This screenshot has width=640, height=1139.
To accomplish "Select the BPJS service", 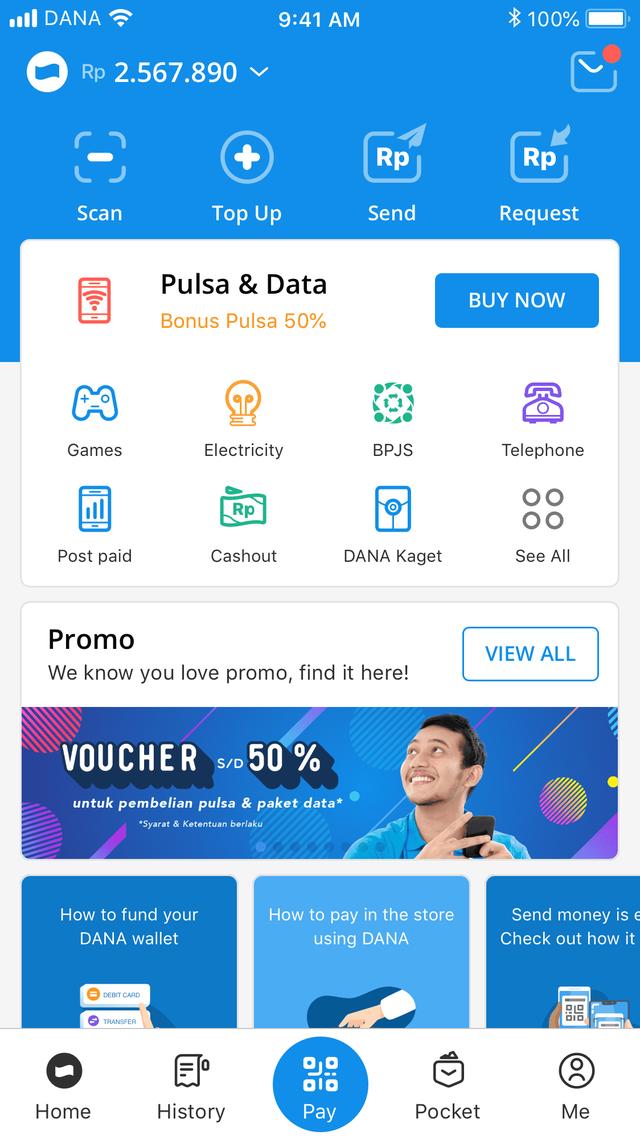I will click(x=392, y=418).
